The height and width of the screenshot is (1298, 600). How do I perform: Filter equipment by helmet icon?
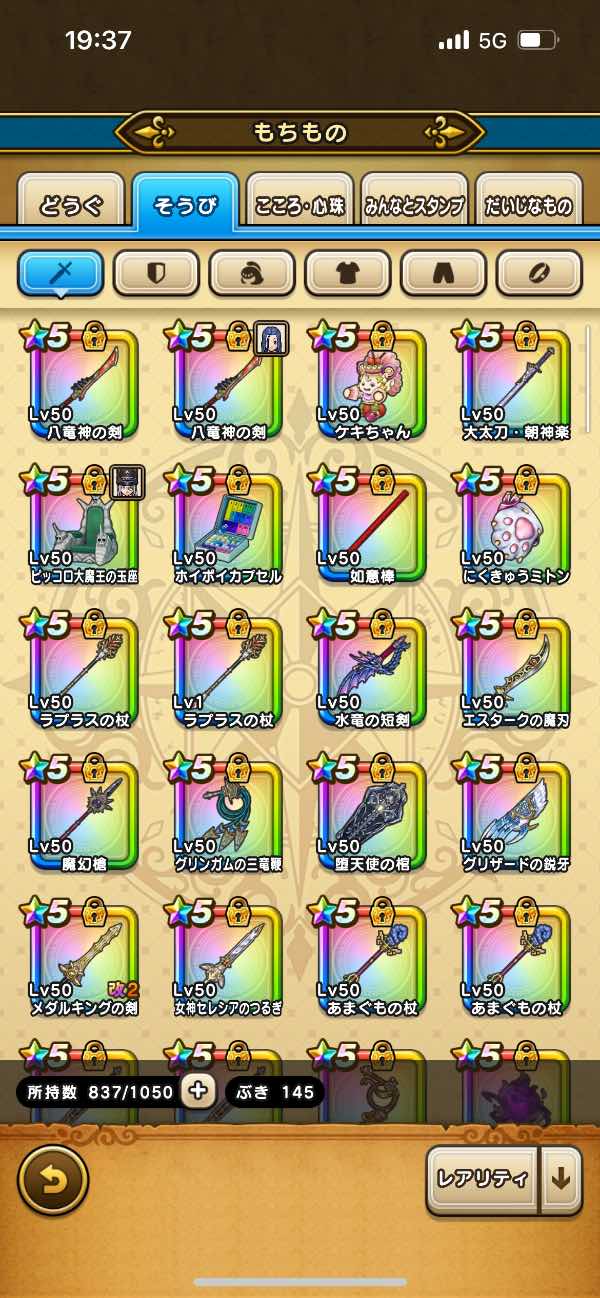tap(251, 272)
